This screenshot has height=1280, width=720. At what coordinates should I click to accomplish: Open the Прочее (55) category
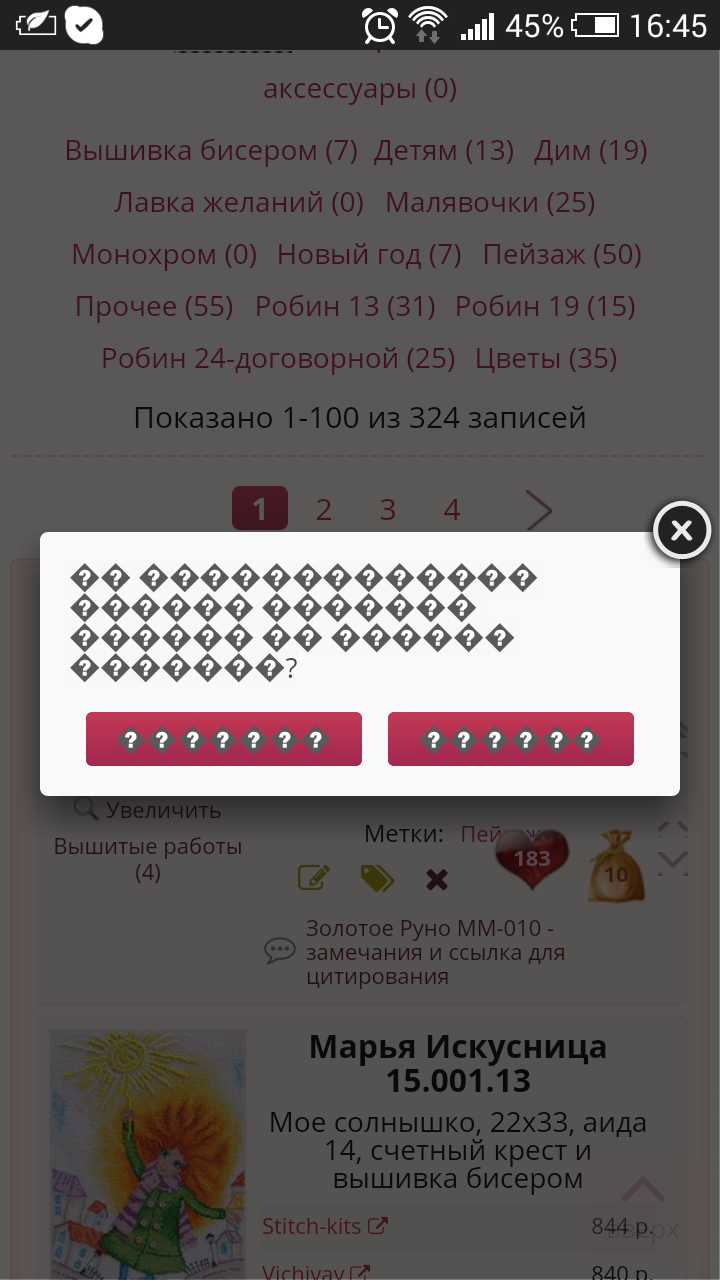point(154,307)
